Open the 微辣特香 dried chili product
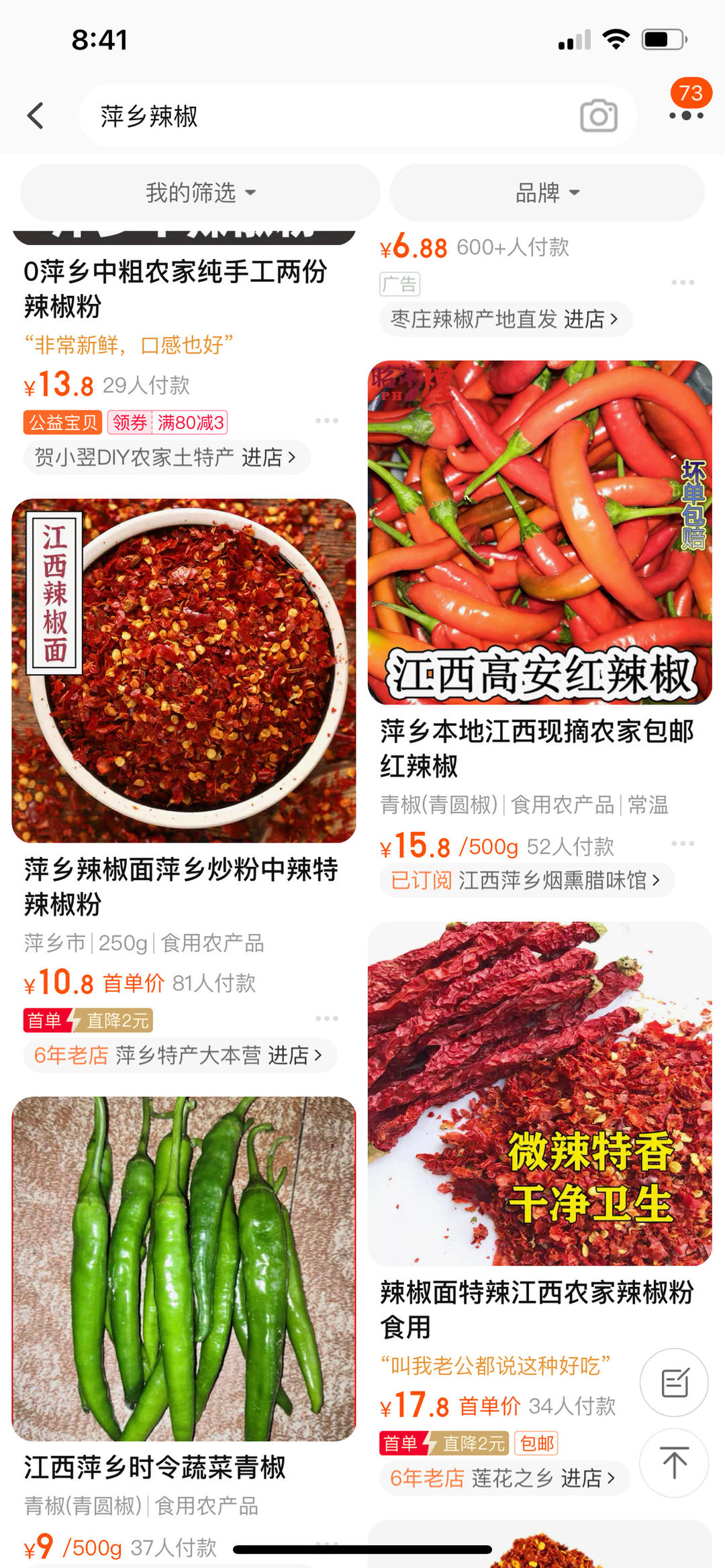 (x=539, y=1093)
